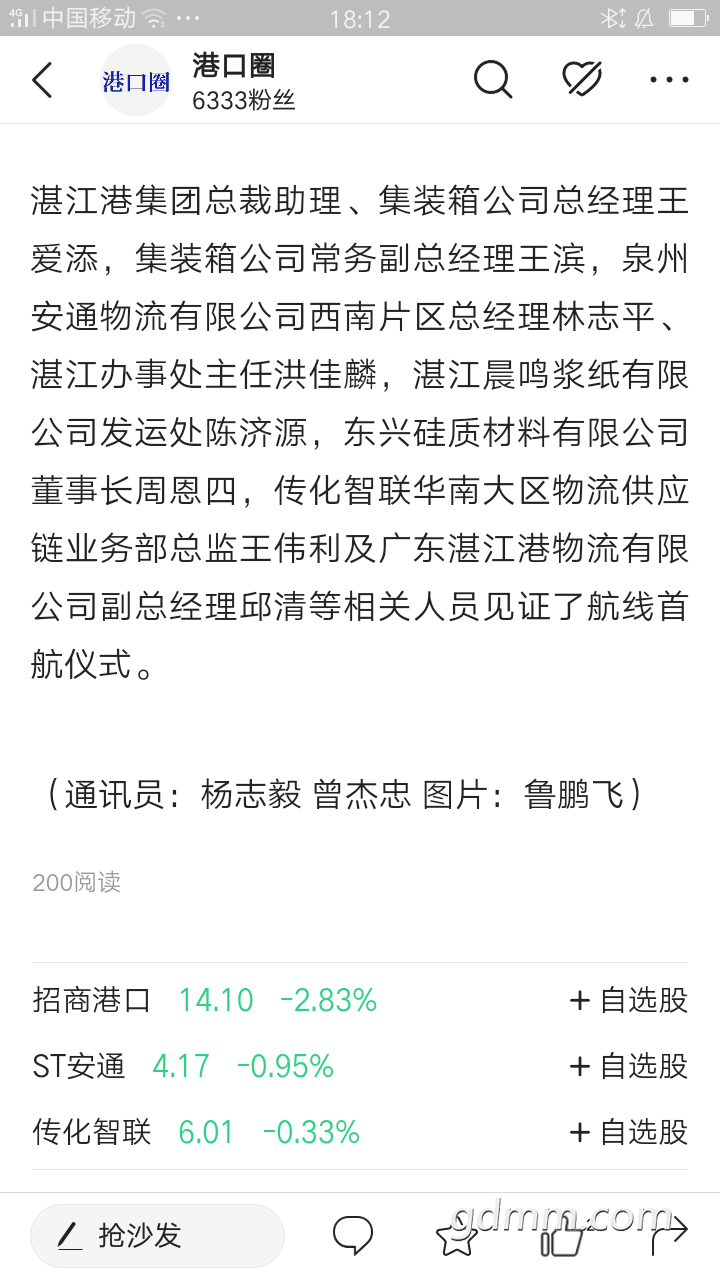The height and width of the screenshot is (1280, 720).
Task: Open the three-dot overflow menu
Action: coord(669,80)
